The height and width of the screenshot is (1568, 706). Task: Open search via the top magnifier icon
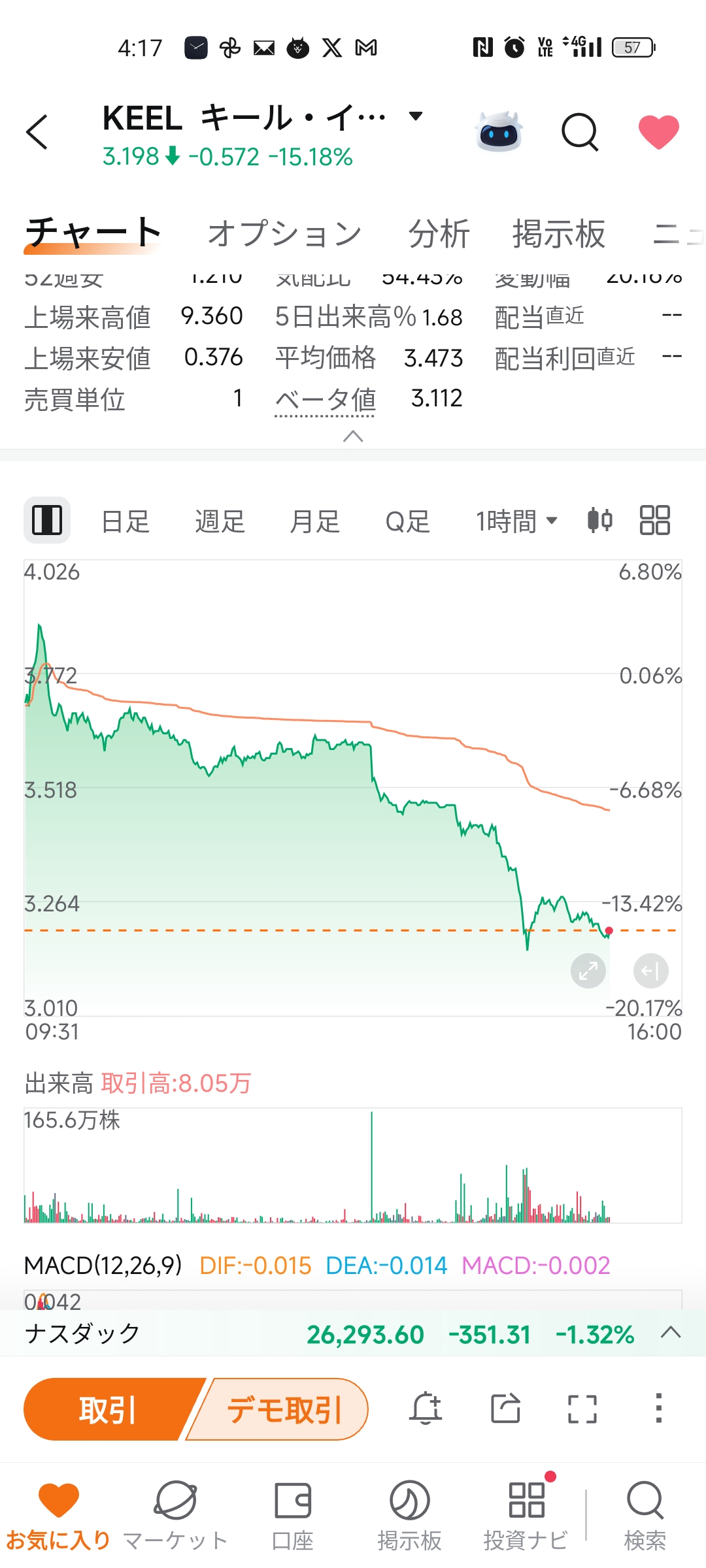point(580,132)
